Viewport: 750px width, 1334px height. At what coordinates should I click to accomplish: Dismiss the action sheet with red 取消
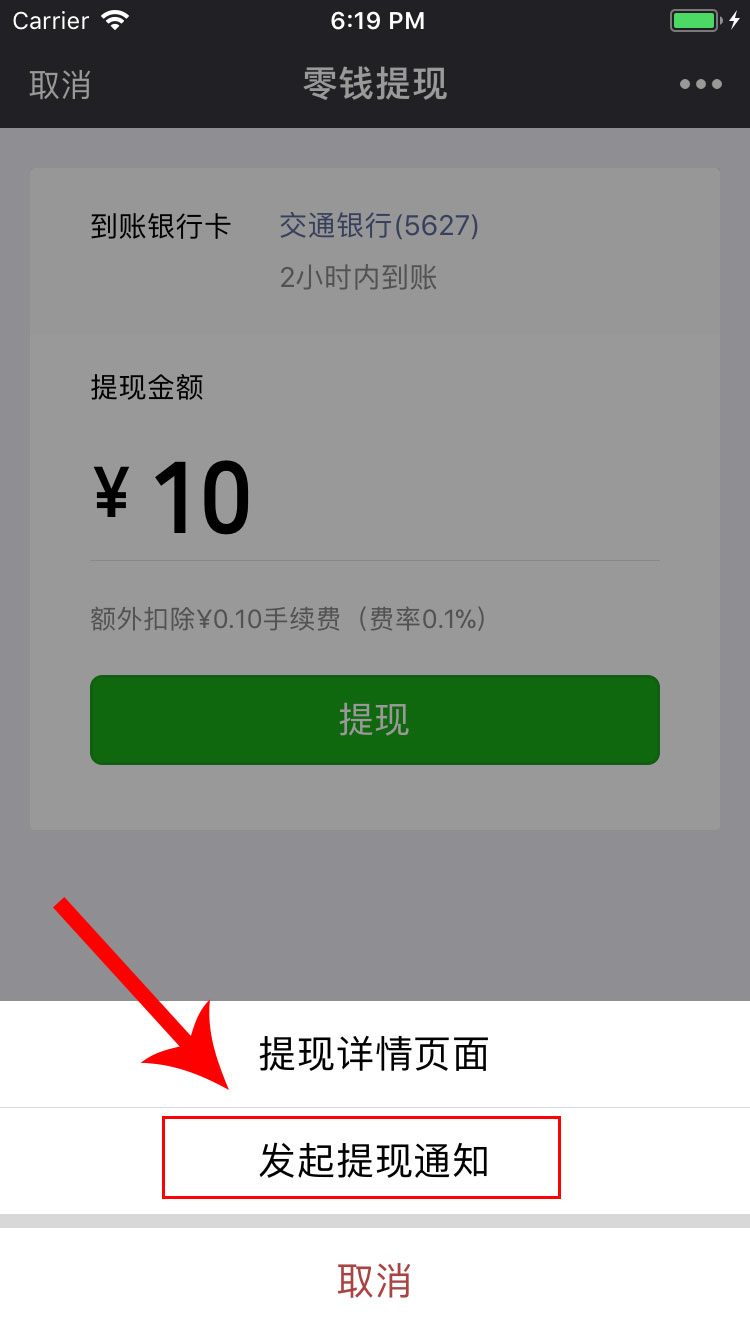click(374, 1281)
